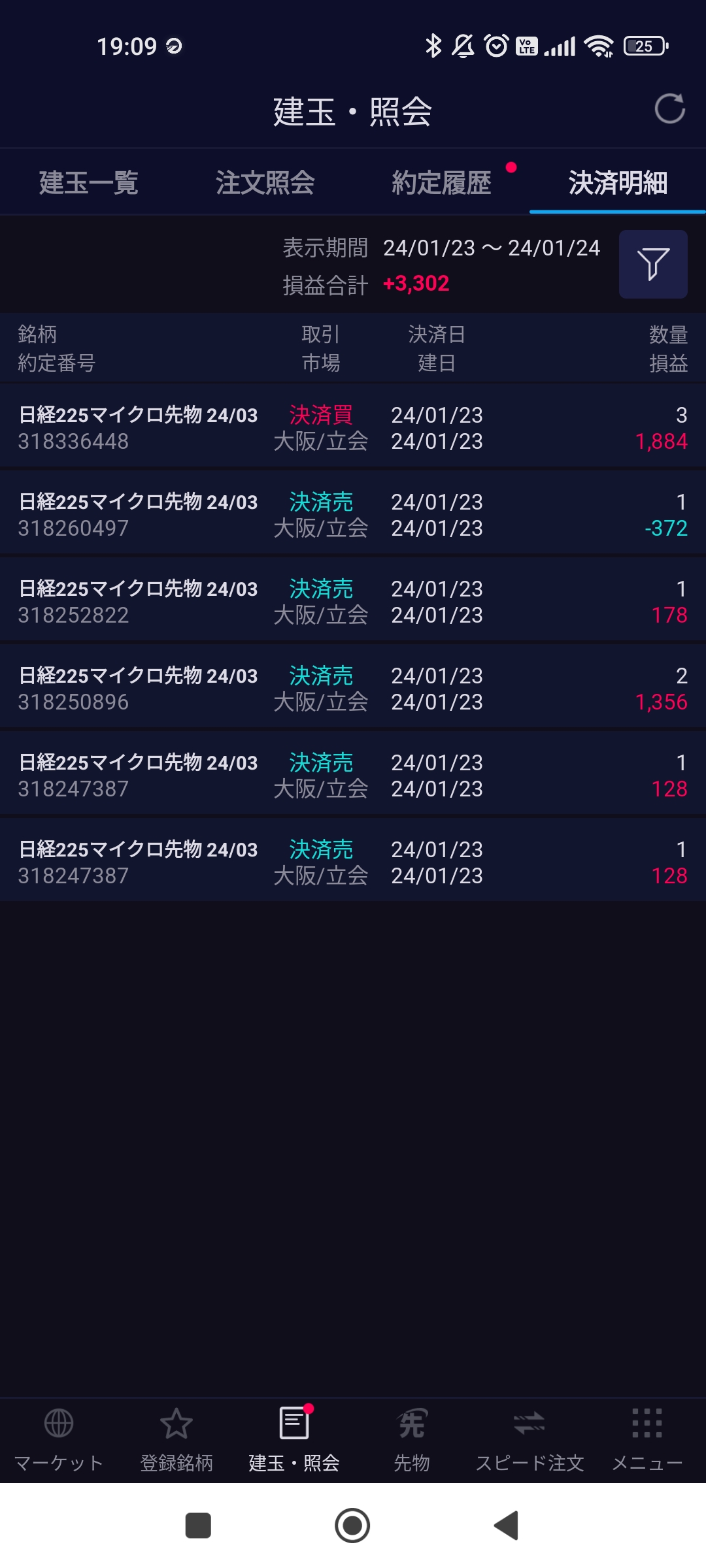706x1568 pixels.
Task: Tap the system home button
Action: tap(352, 1526)
